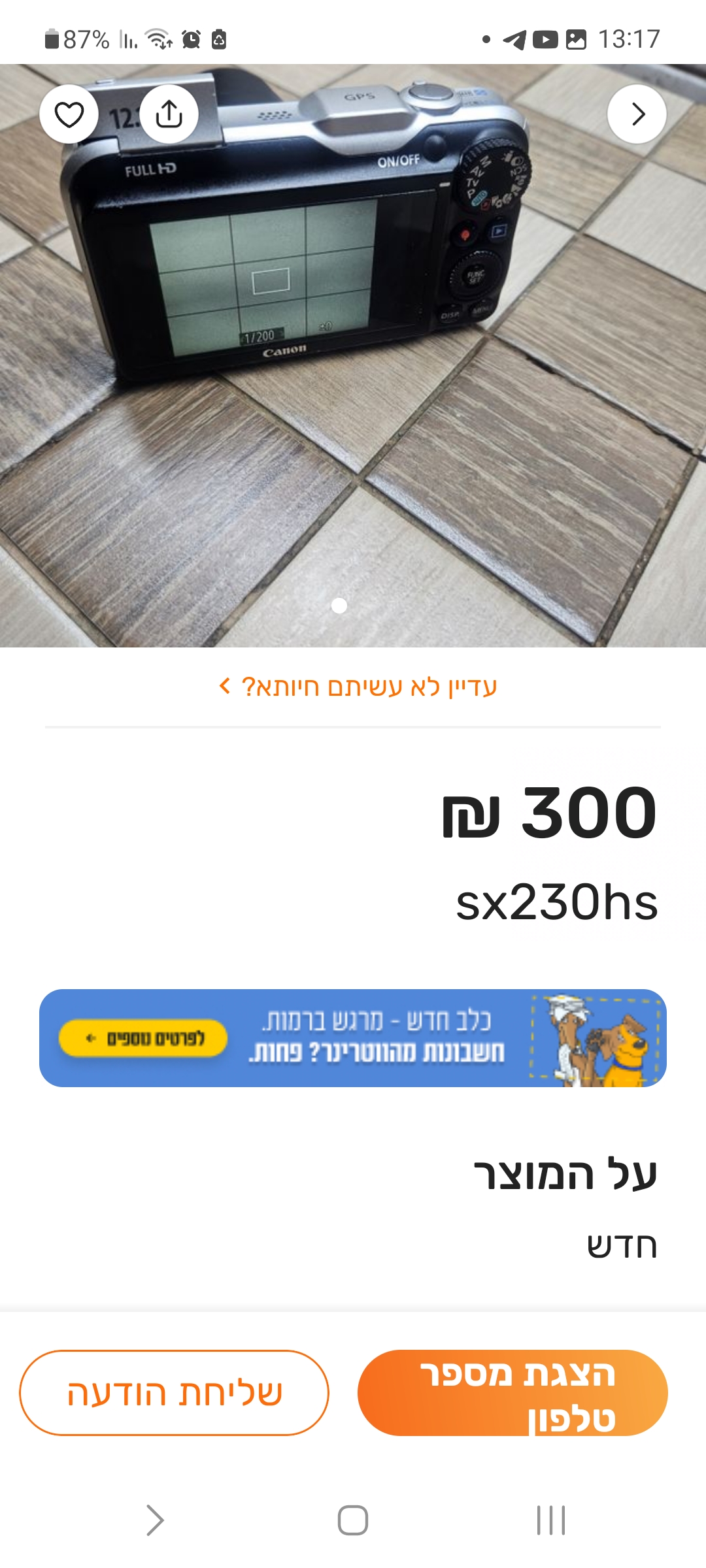
Task: Tap the 'שליחת הודעה' button
Action: [174, 1393]
